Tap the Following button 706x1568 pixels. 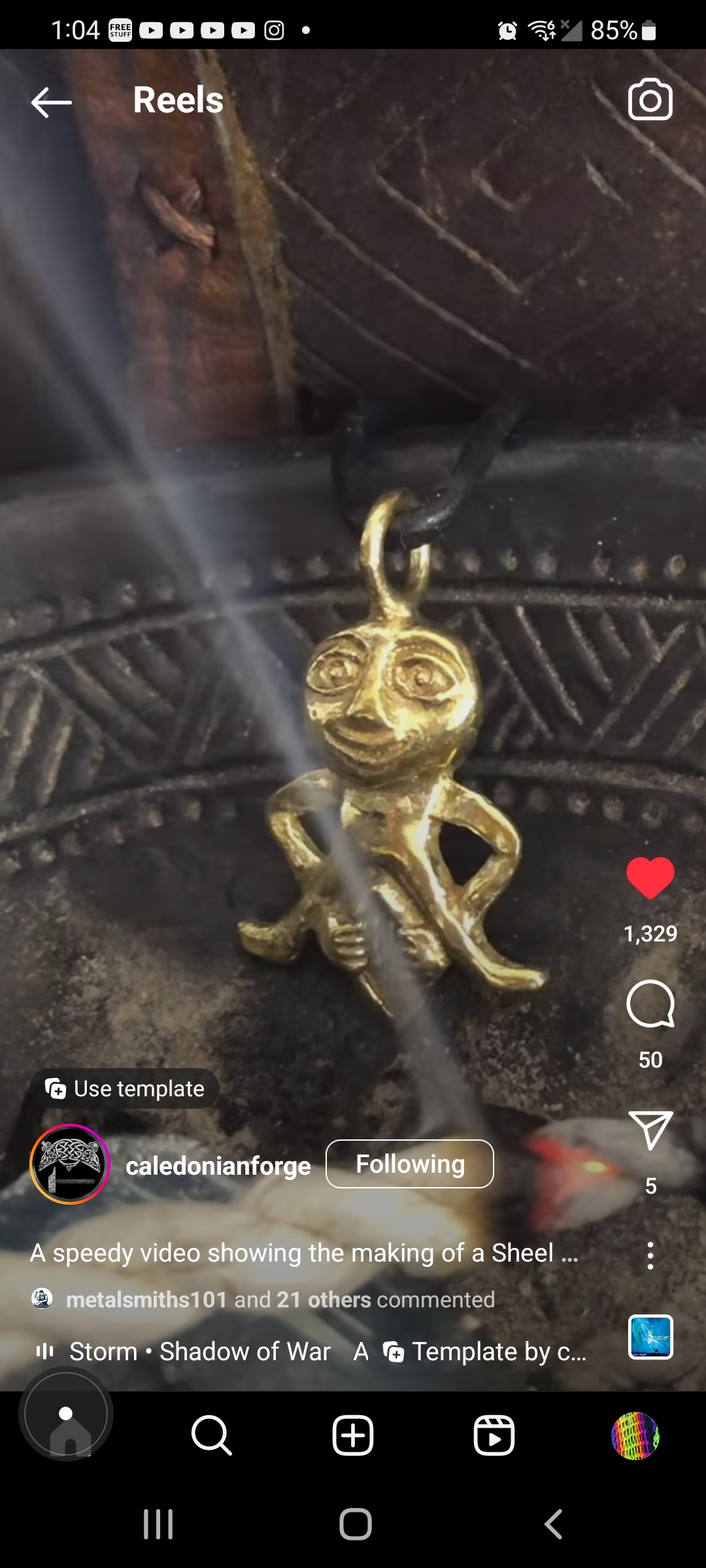409,1164
